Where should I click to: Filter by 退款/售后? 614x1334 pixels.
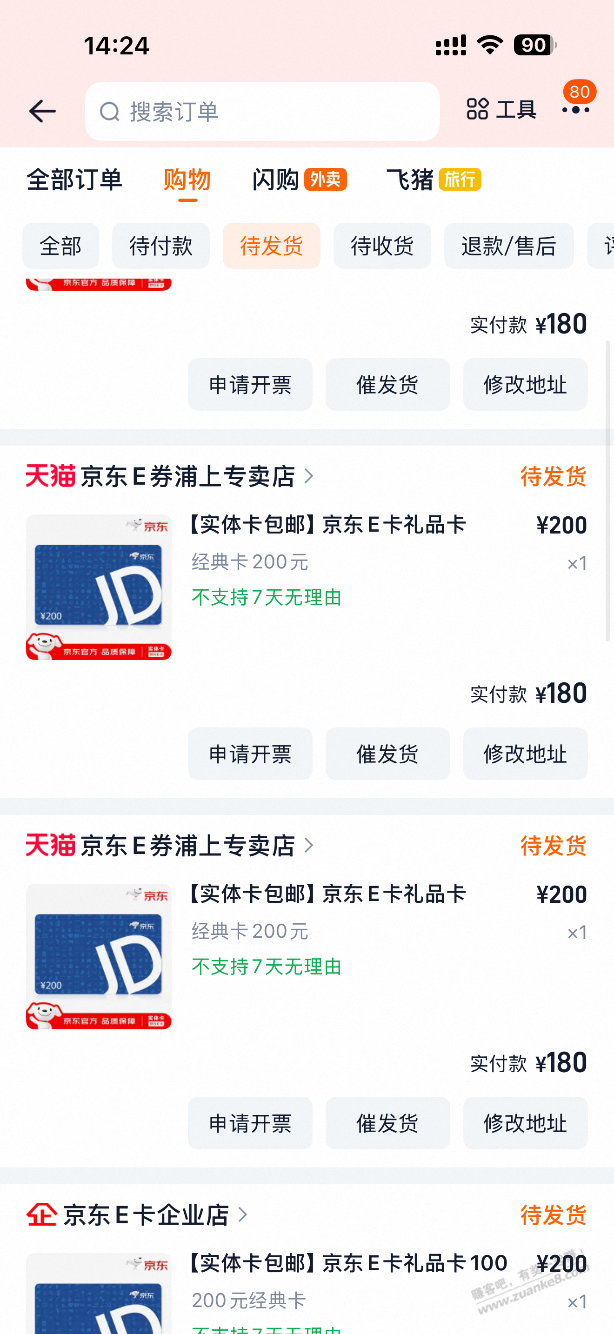(508, 246)
